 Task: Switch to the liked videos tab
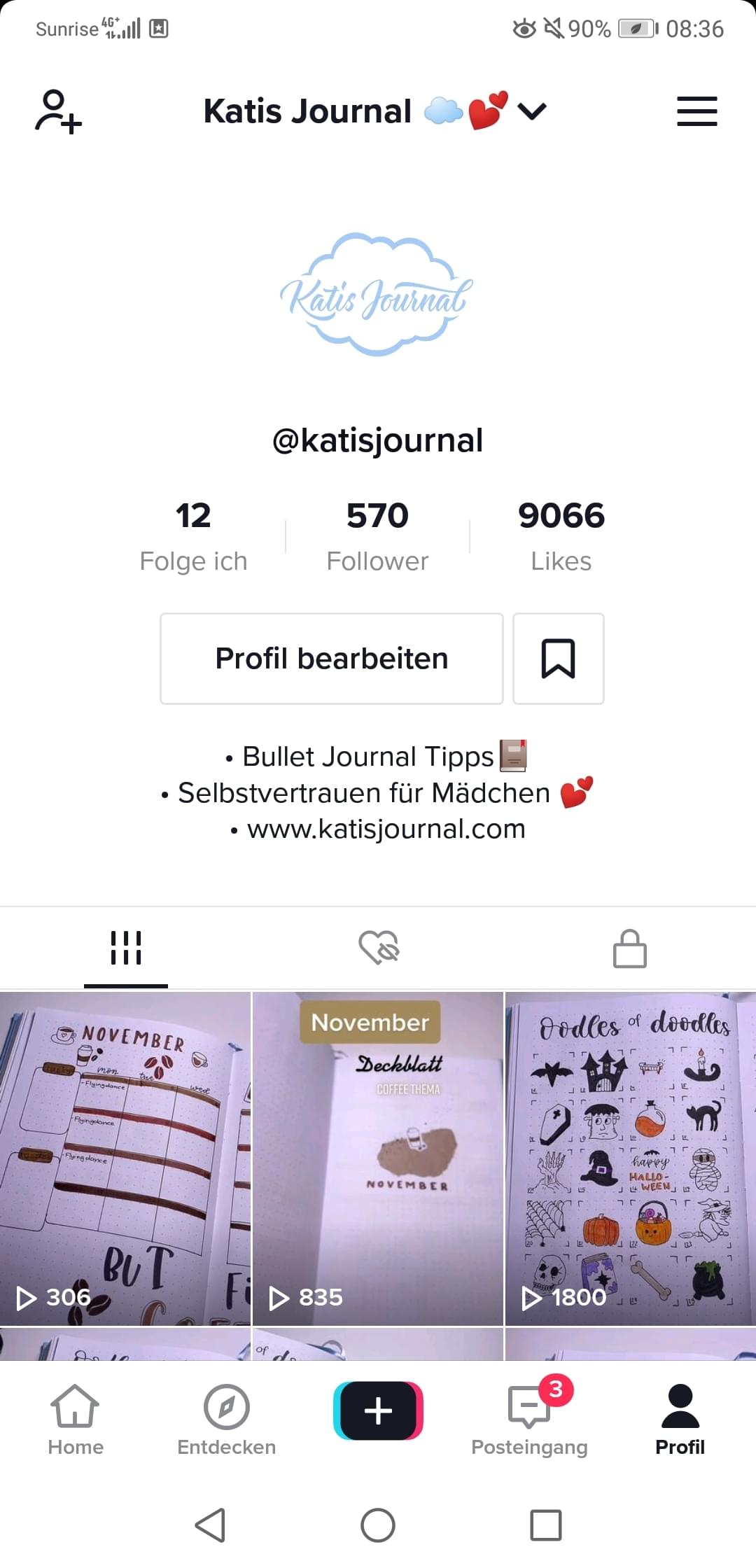[378, 948]
